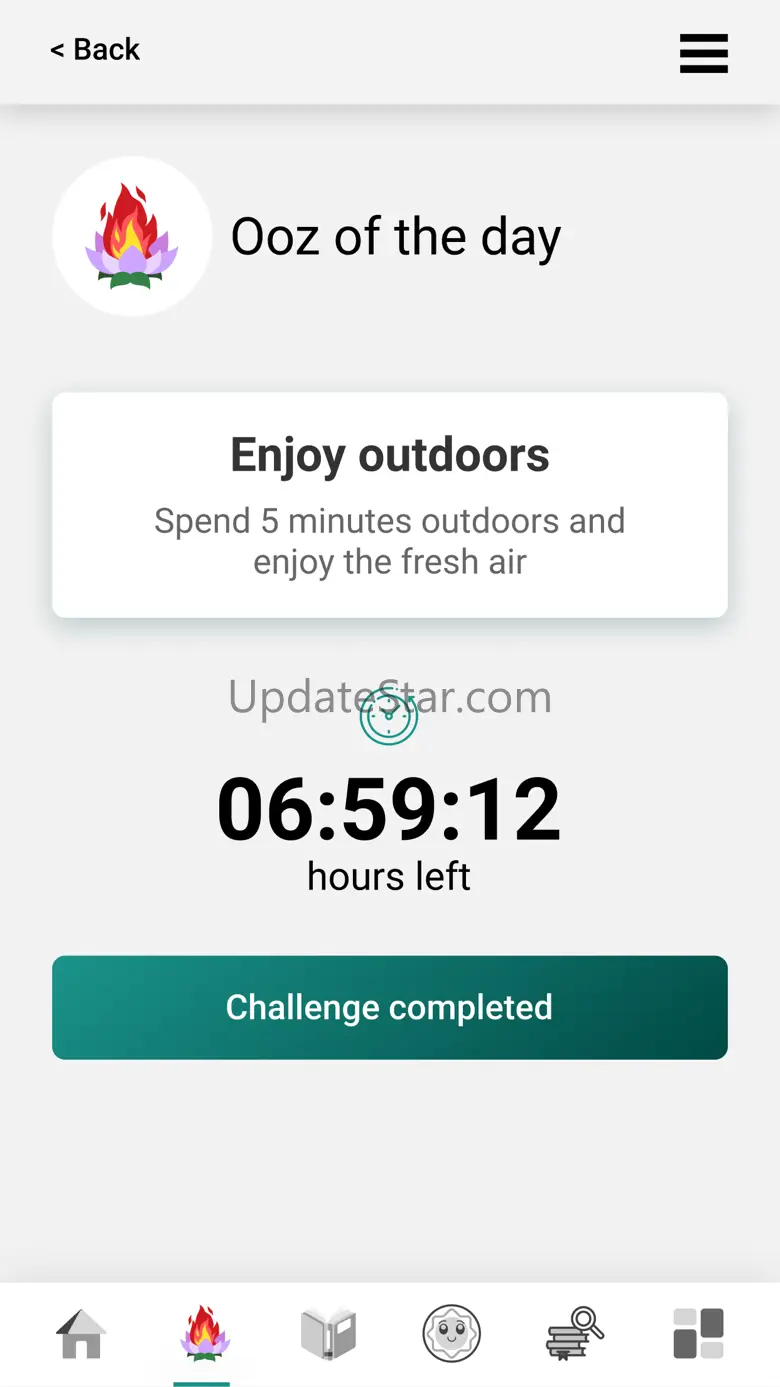Open the smiley face badge tab
The image size is (780, 1387).
[452, 1333]
